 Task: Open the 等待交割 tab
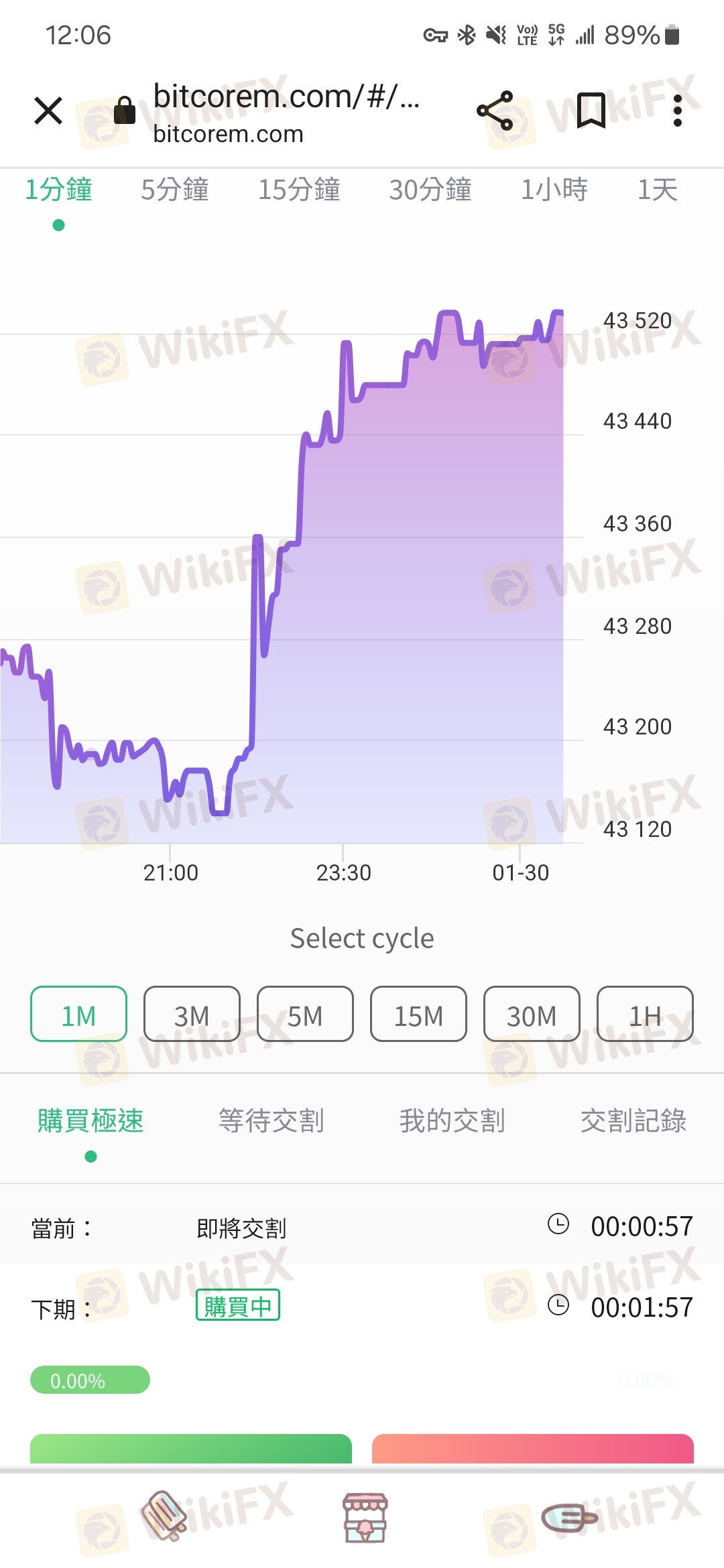point(271,1120)
